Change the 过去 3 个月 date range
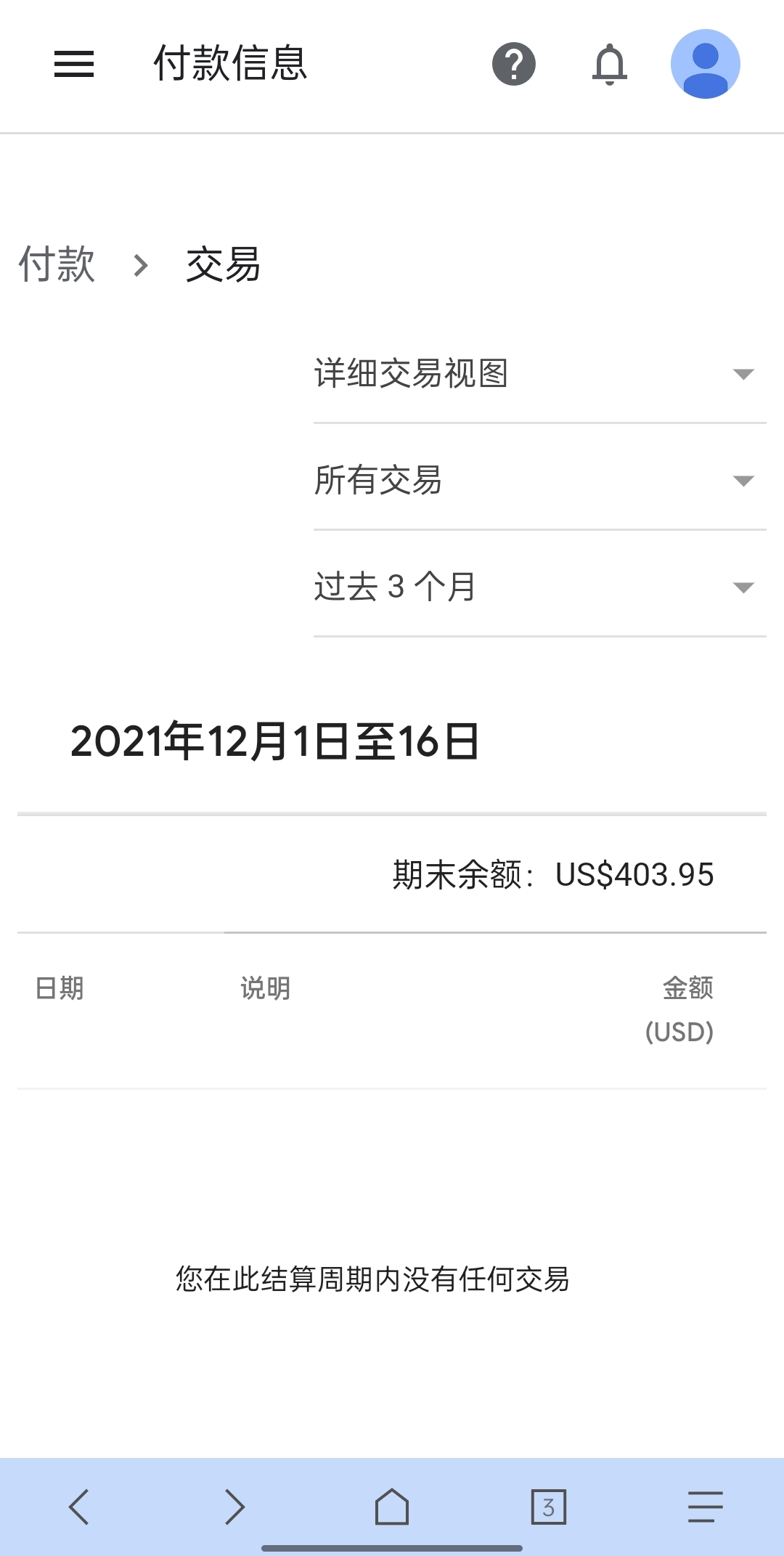Image resolution: width=784 pixels, height=1556 pixels. (539, 587)
